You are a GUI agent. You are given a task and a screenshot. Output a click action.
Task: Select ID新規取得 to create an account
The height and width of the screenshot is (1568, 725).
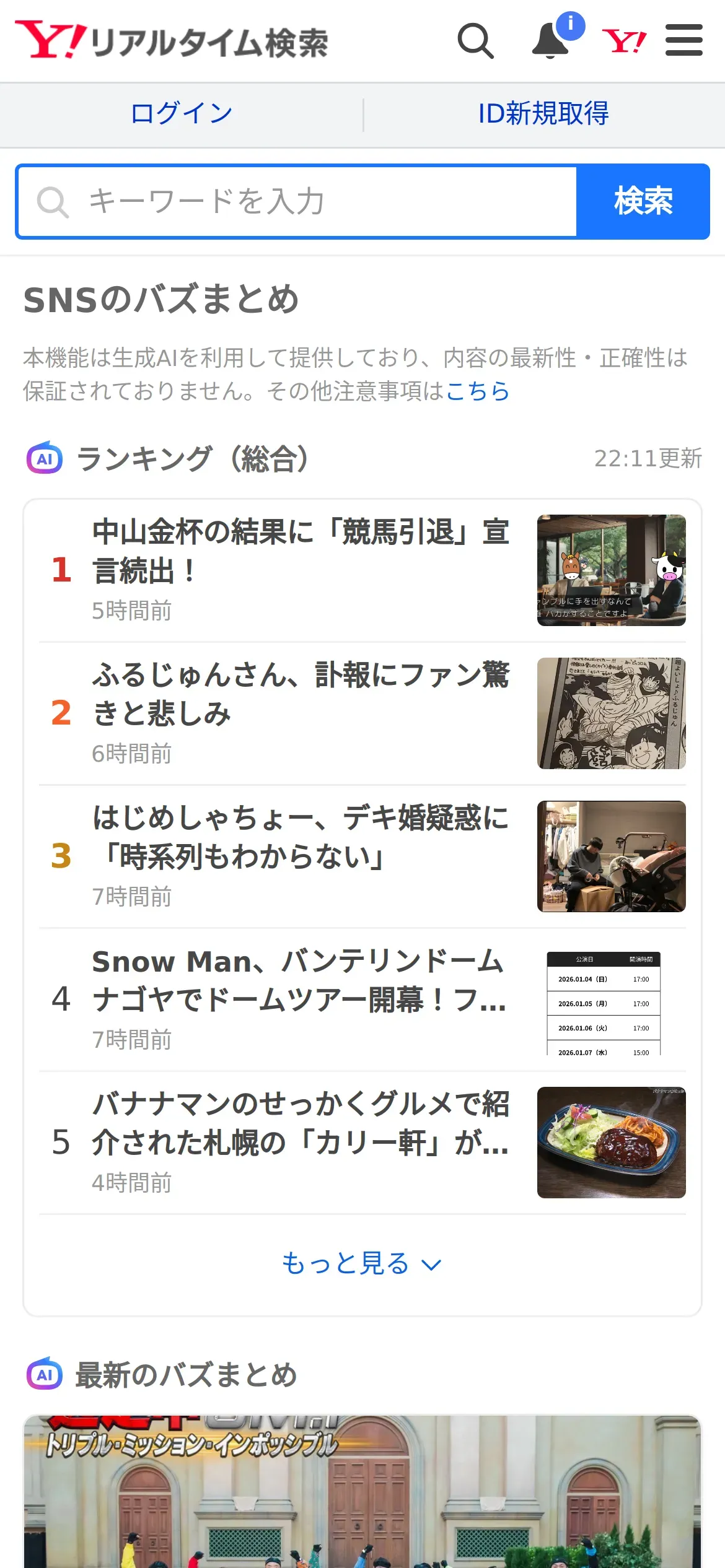point(543,114)
